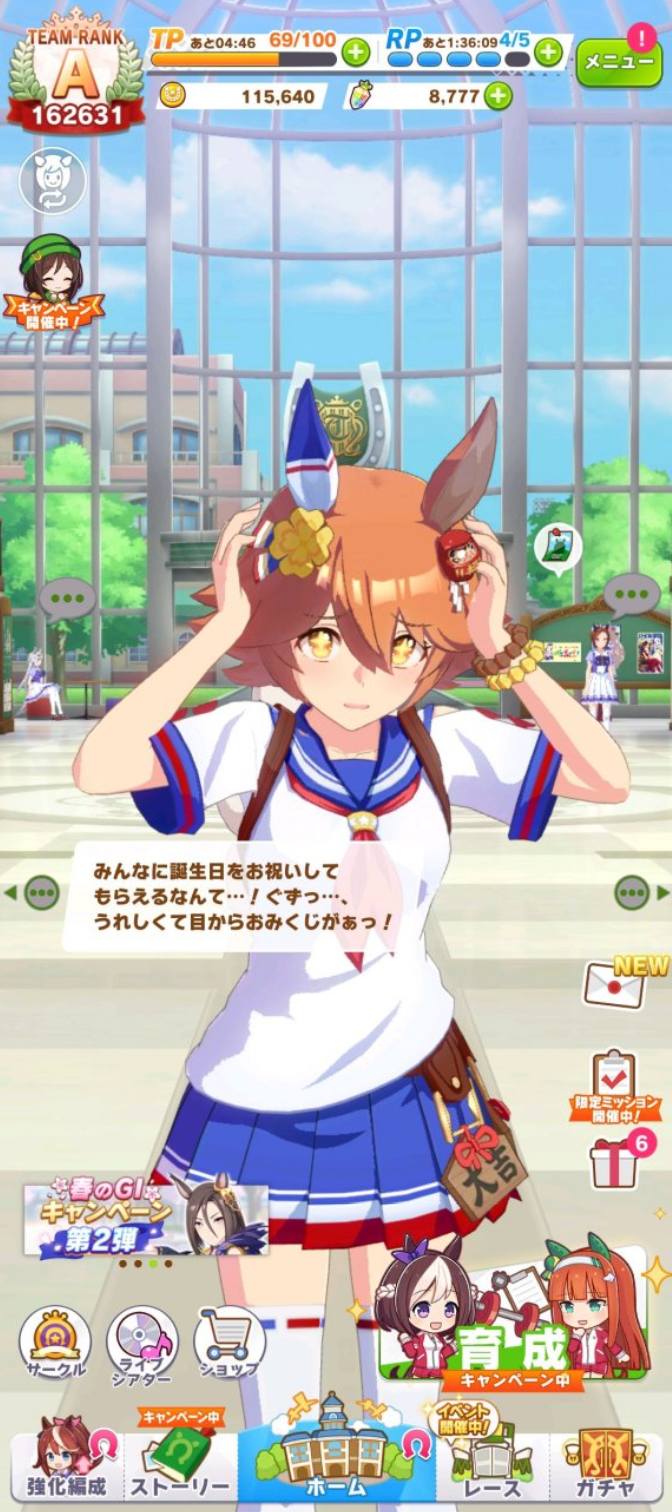Open the NEW mail envelope

click(613, 985)
